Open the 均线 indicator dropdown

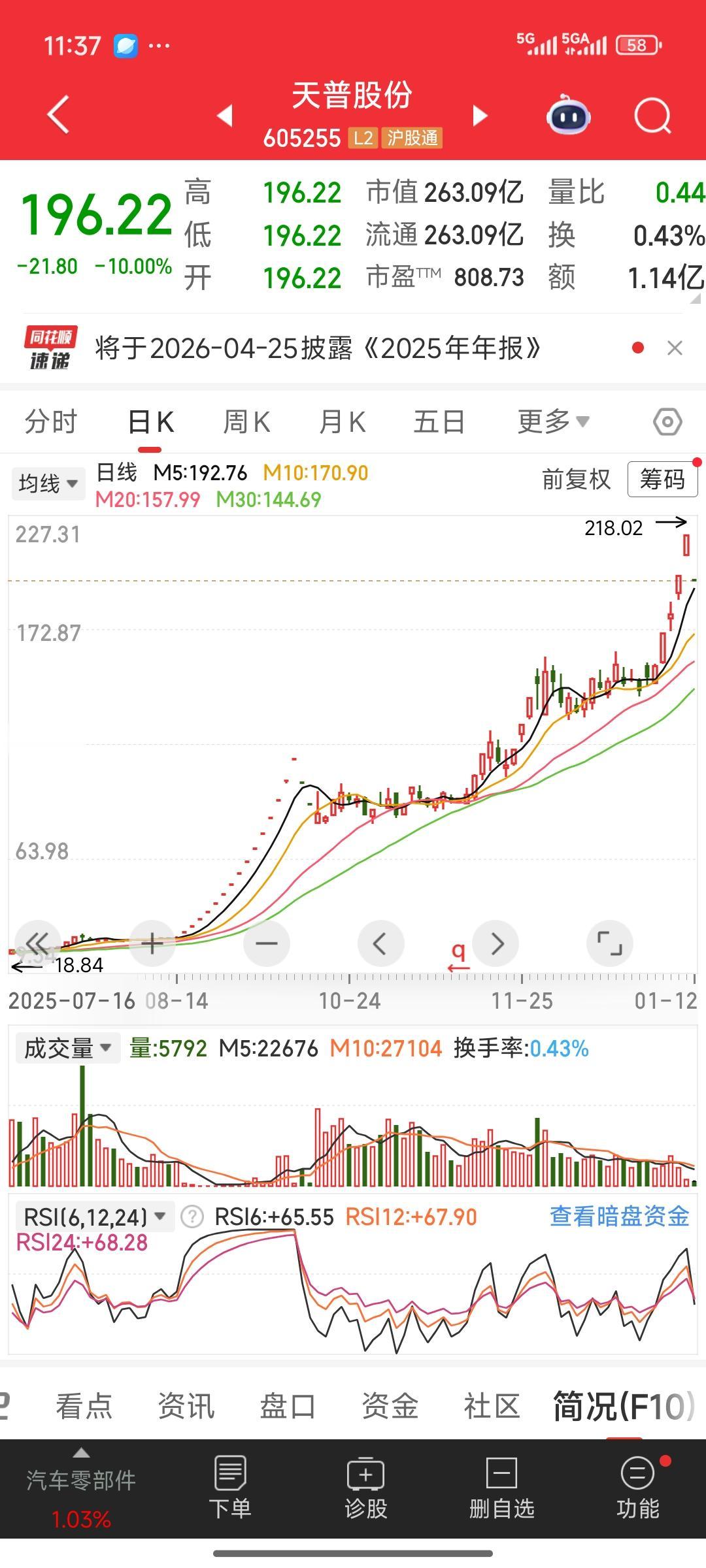click(48, 483)
